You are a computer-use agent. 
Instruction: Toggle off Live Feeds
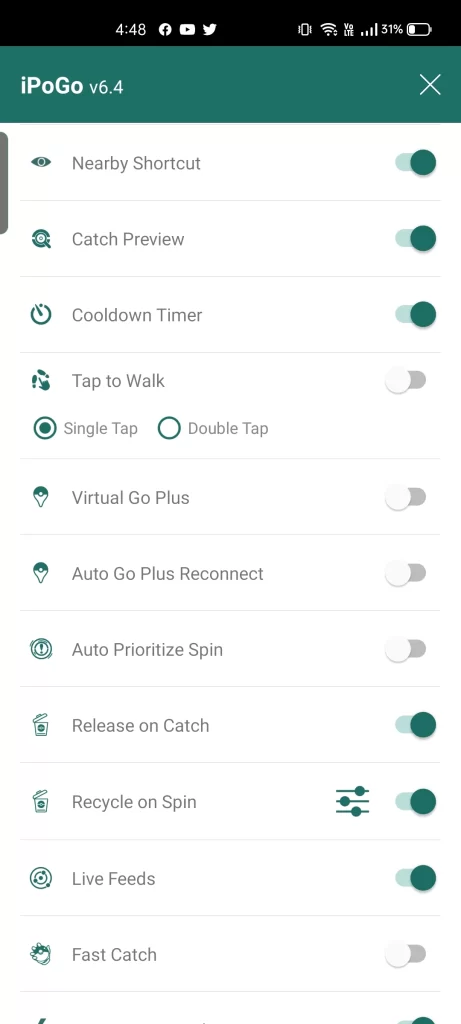[x=415, y=878]
